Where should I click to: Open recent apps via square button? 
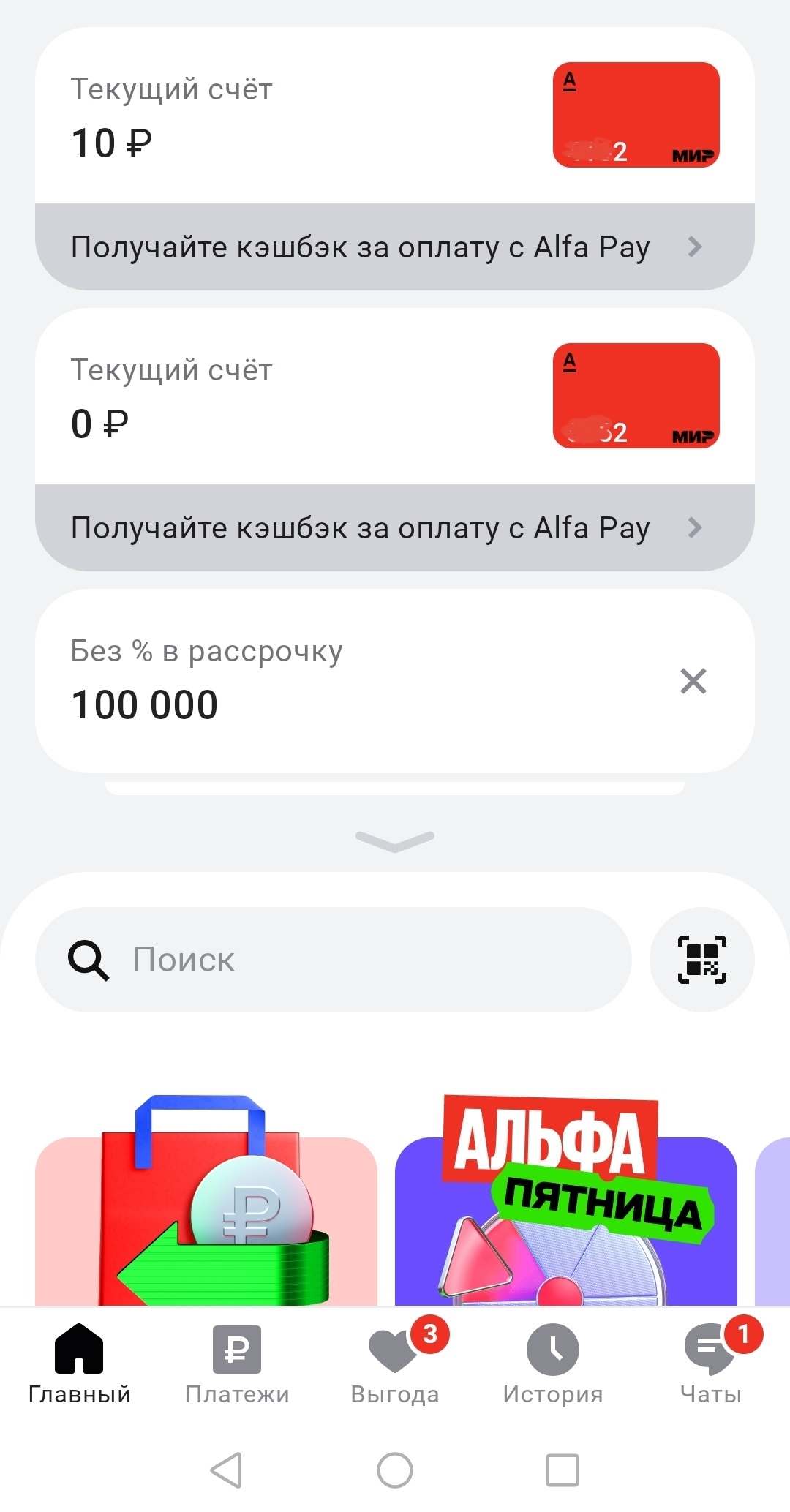(563, 1470)
